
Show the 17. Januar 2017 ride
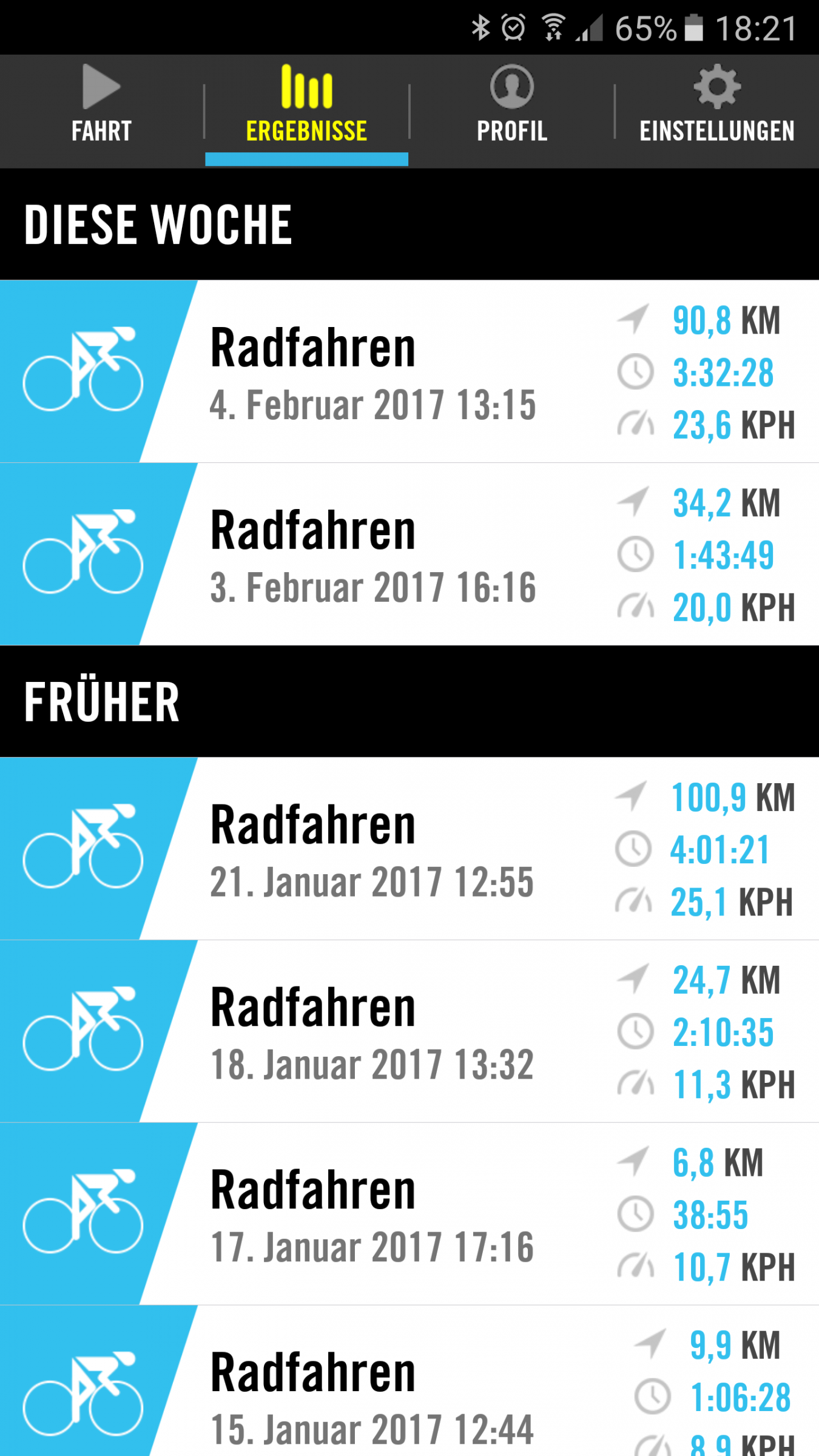click(x=409, y=1214)
